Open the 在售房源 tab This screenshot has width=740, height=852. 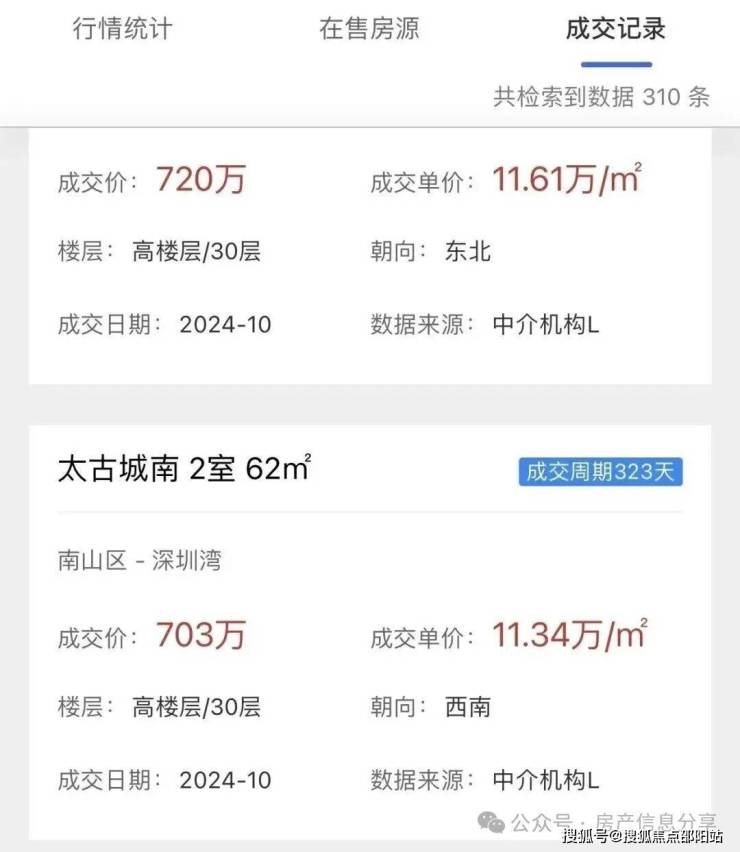(x=369, y=29)
